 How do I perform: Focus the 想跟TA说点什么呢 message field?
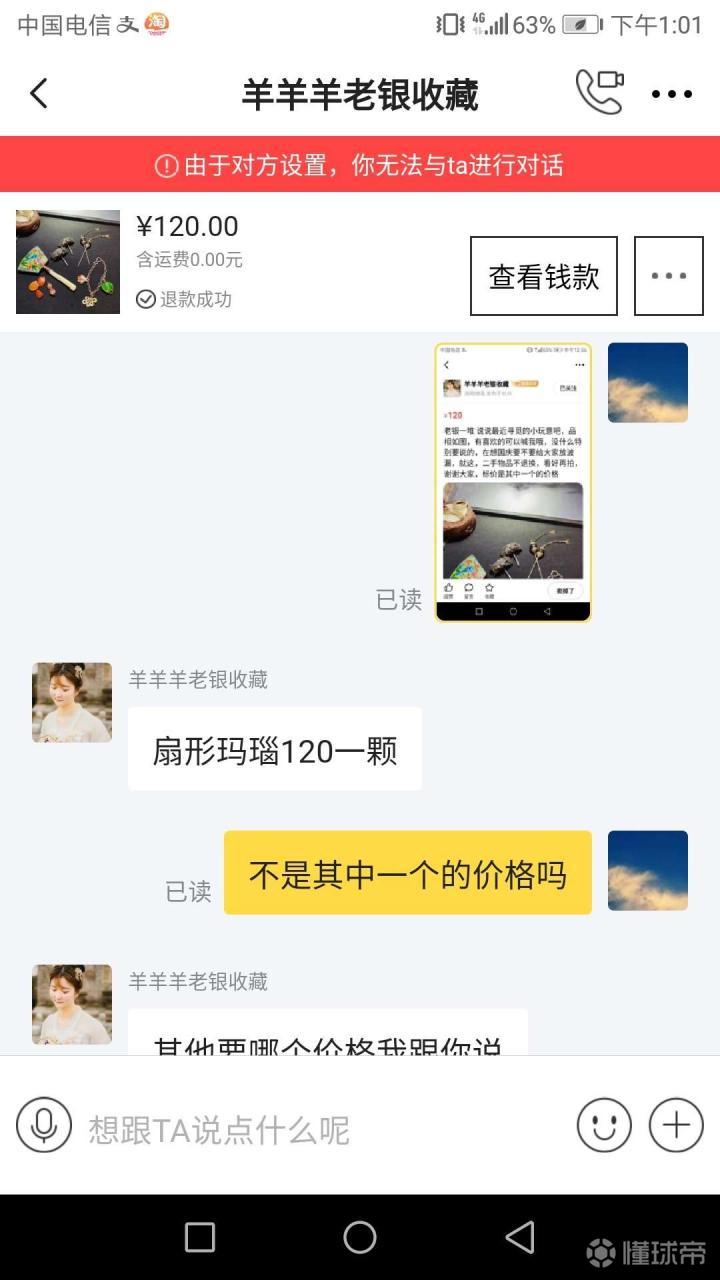pyautogui.click(x=320, y=1130)
